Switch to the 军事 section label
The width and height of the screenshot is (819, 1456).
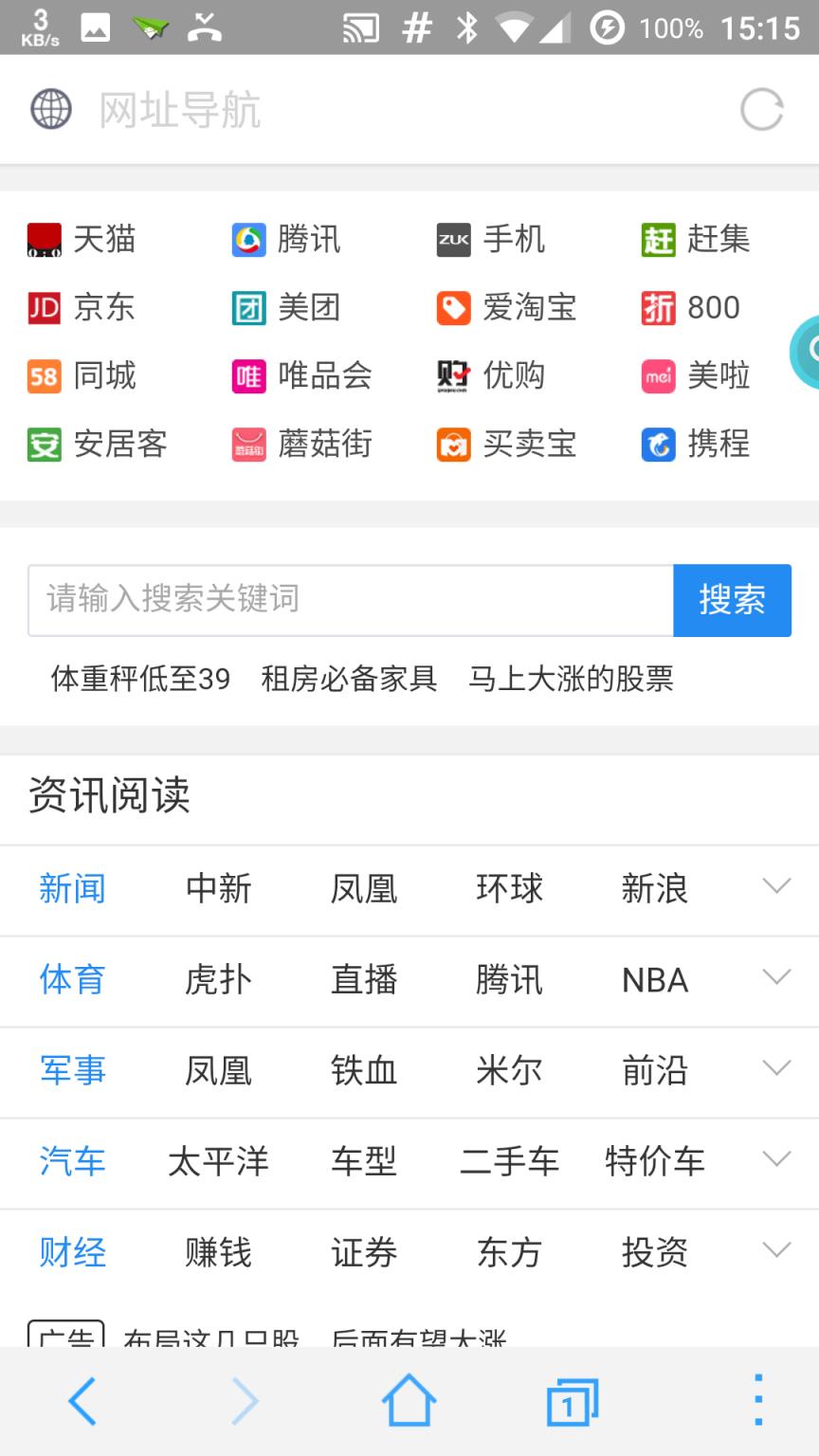point(72,1070)
